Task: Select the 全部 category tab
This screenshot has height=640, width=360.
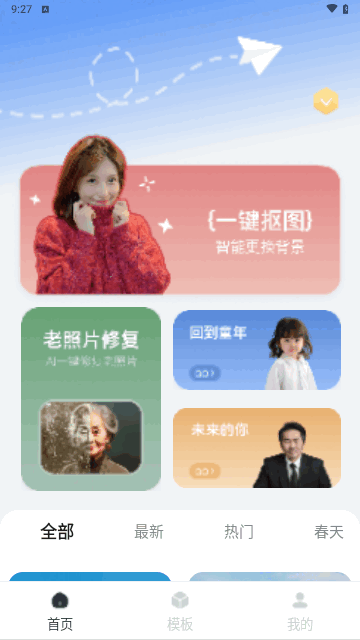Action: (x=57, y=532)
